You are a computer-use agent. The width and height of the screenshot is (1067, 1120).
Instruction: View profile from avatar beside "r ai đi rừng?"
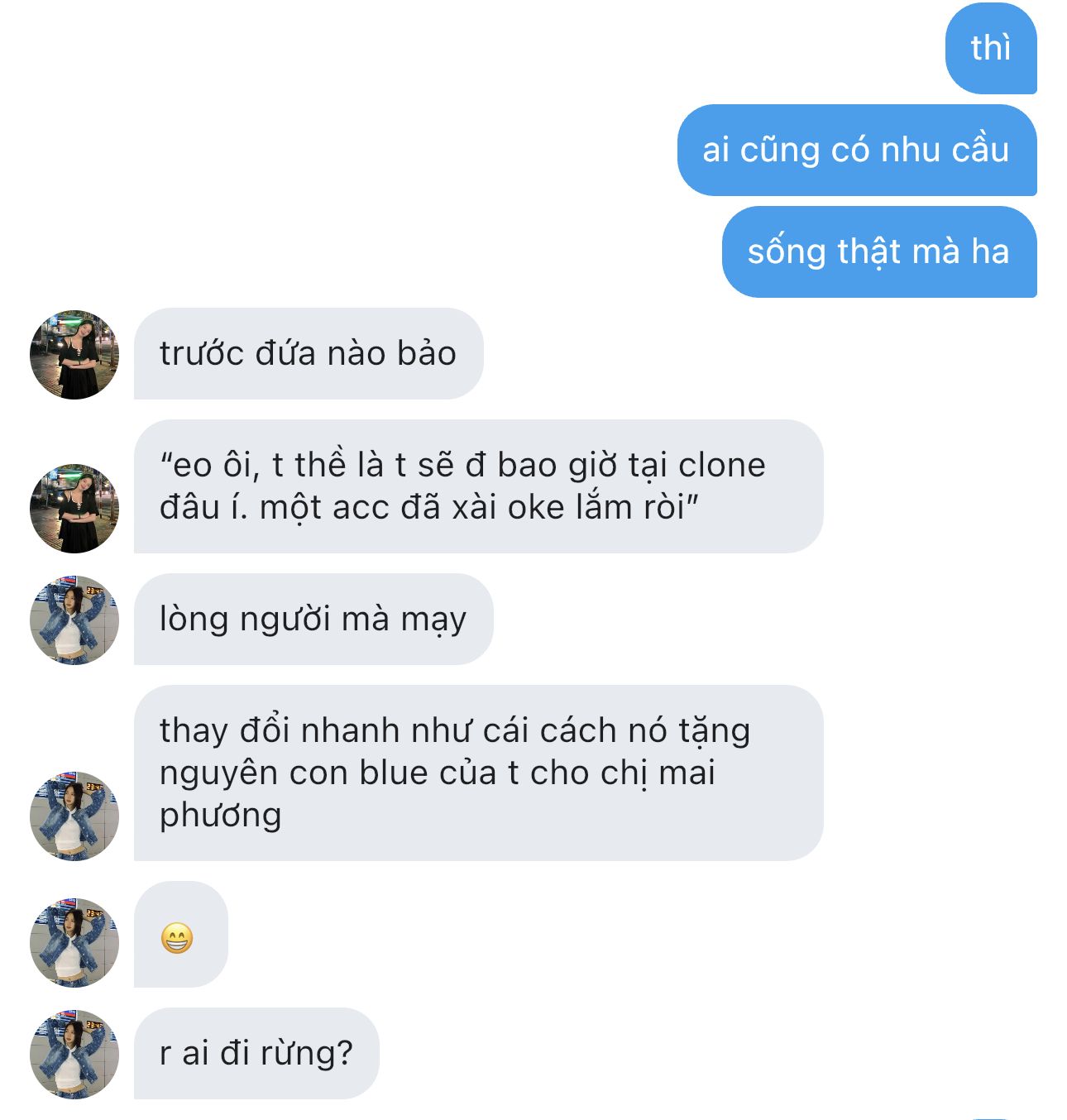pos(74,1055)
